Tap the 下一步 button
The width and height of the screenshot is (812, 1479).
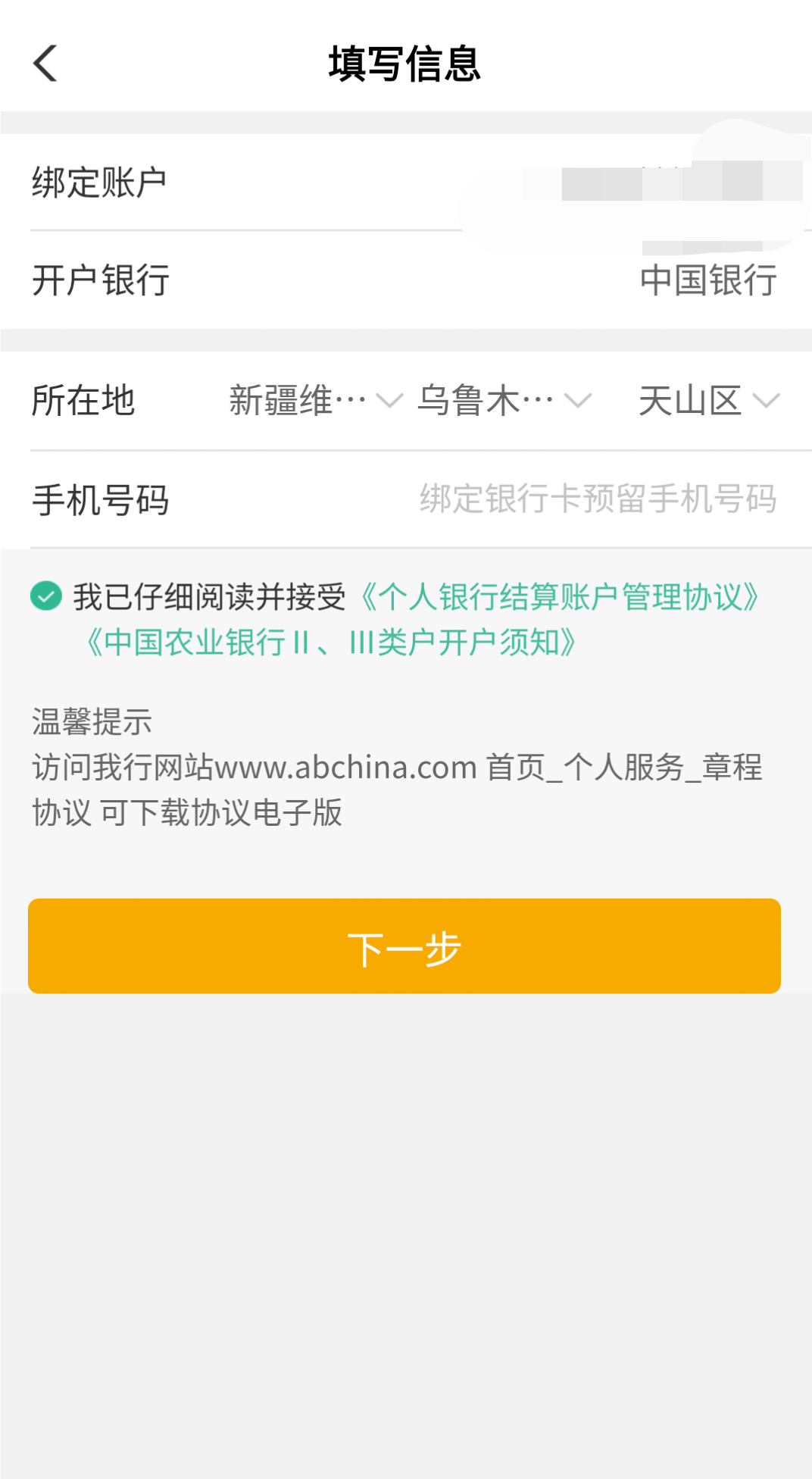[404, 946]
